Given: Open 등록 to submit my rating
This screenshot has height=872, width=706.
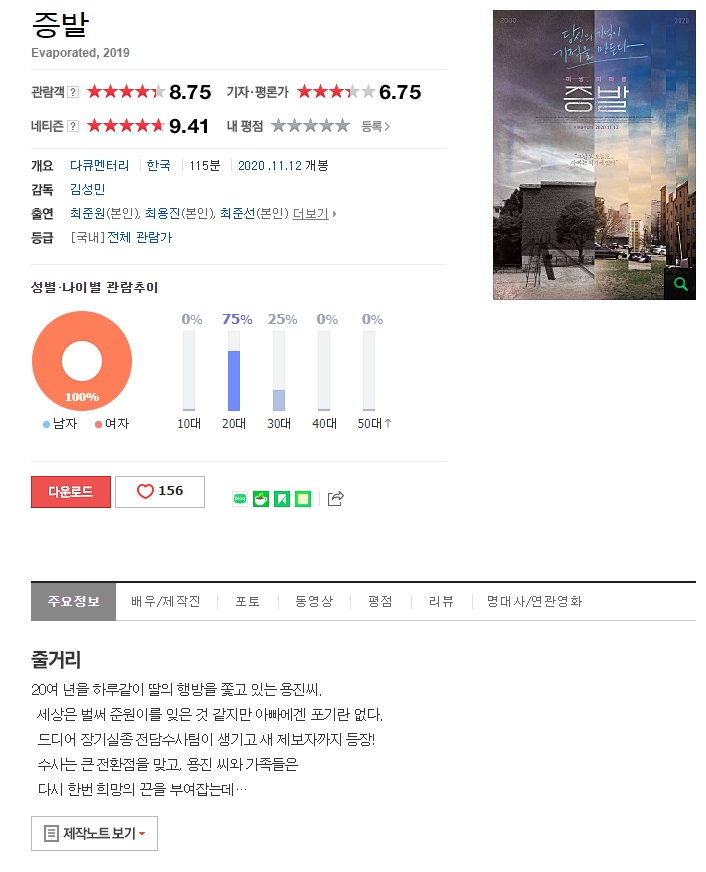Looking at the screenshot, I should click(375, 126).
